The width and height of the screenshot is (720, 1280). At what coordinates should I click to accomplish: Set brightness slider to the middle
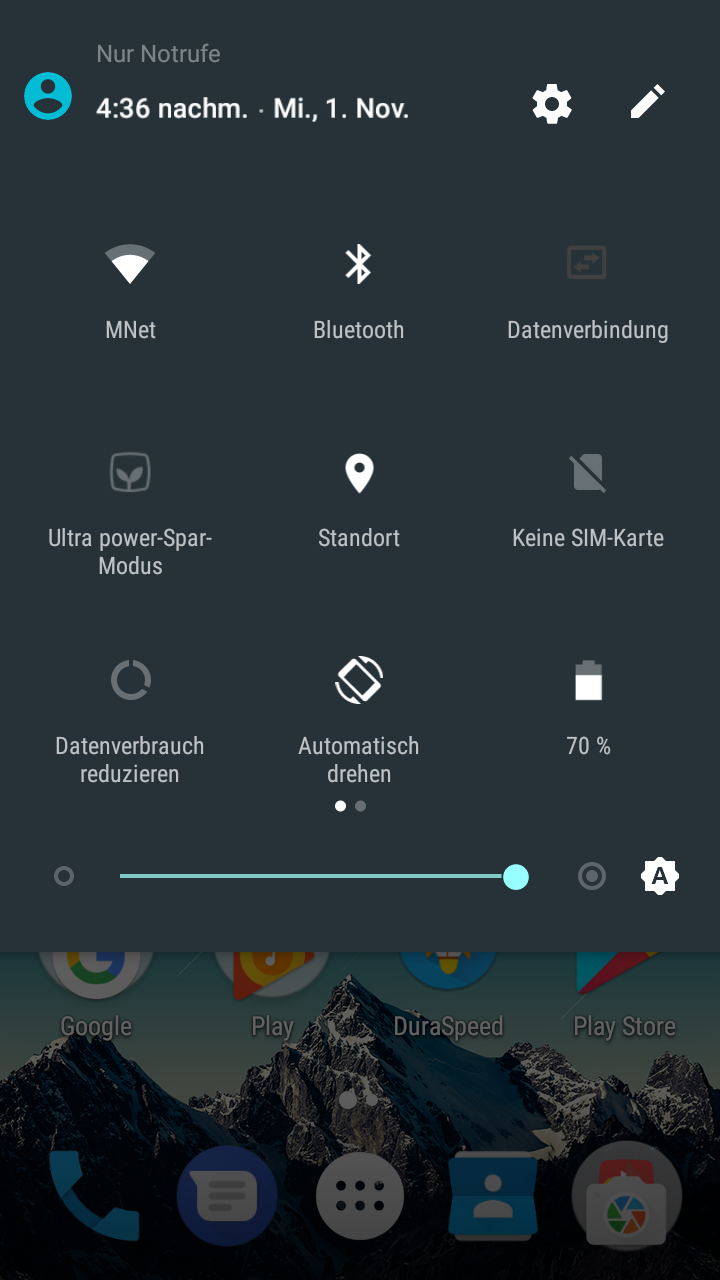318,877
